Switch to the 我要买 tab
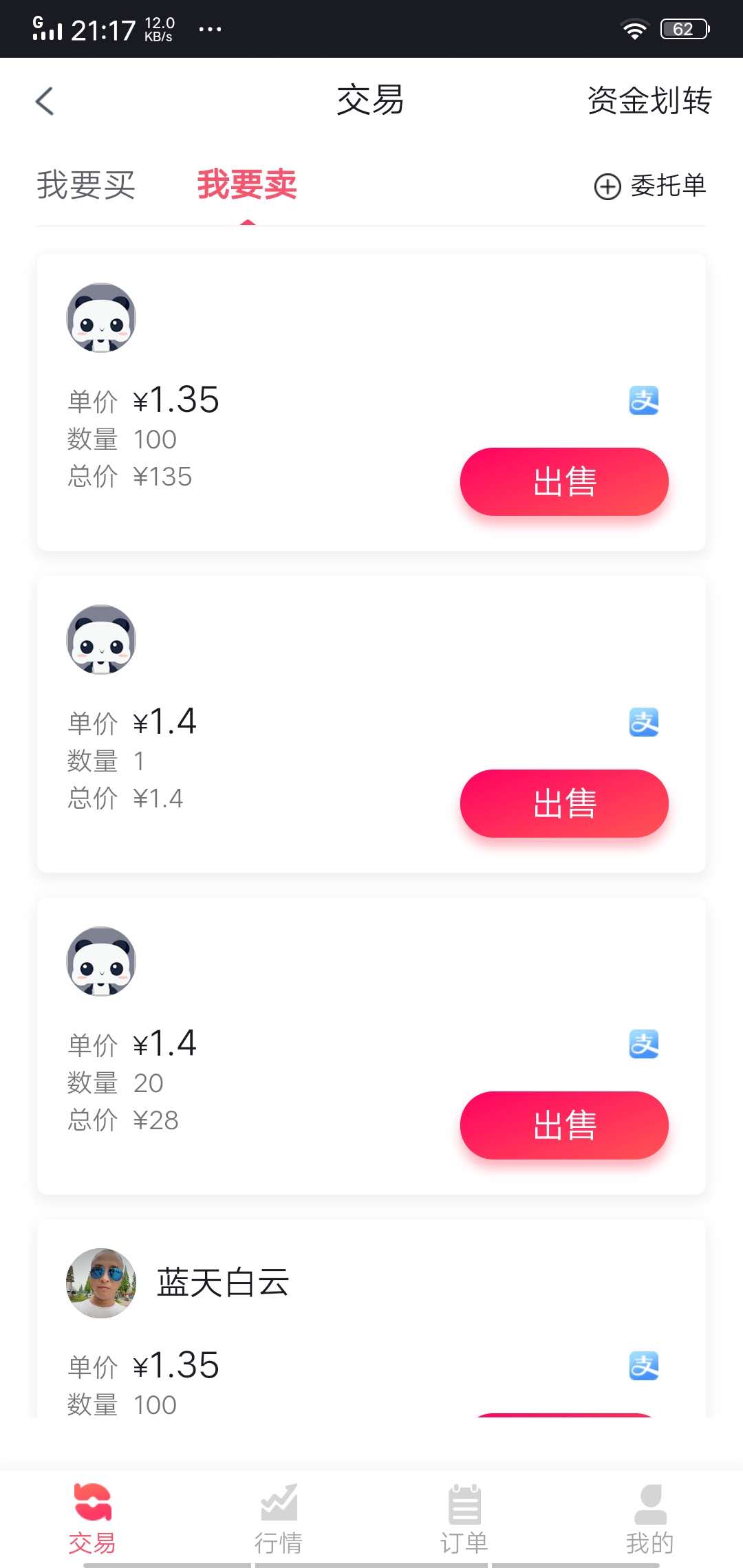The height and width of the screenshot is (1568, 743). (x=87, y=186)
